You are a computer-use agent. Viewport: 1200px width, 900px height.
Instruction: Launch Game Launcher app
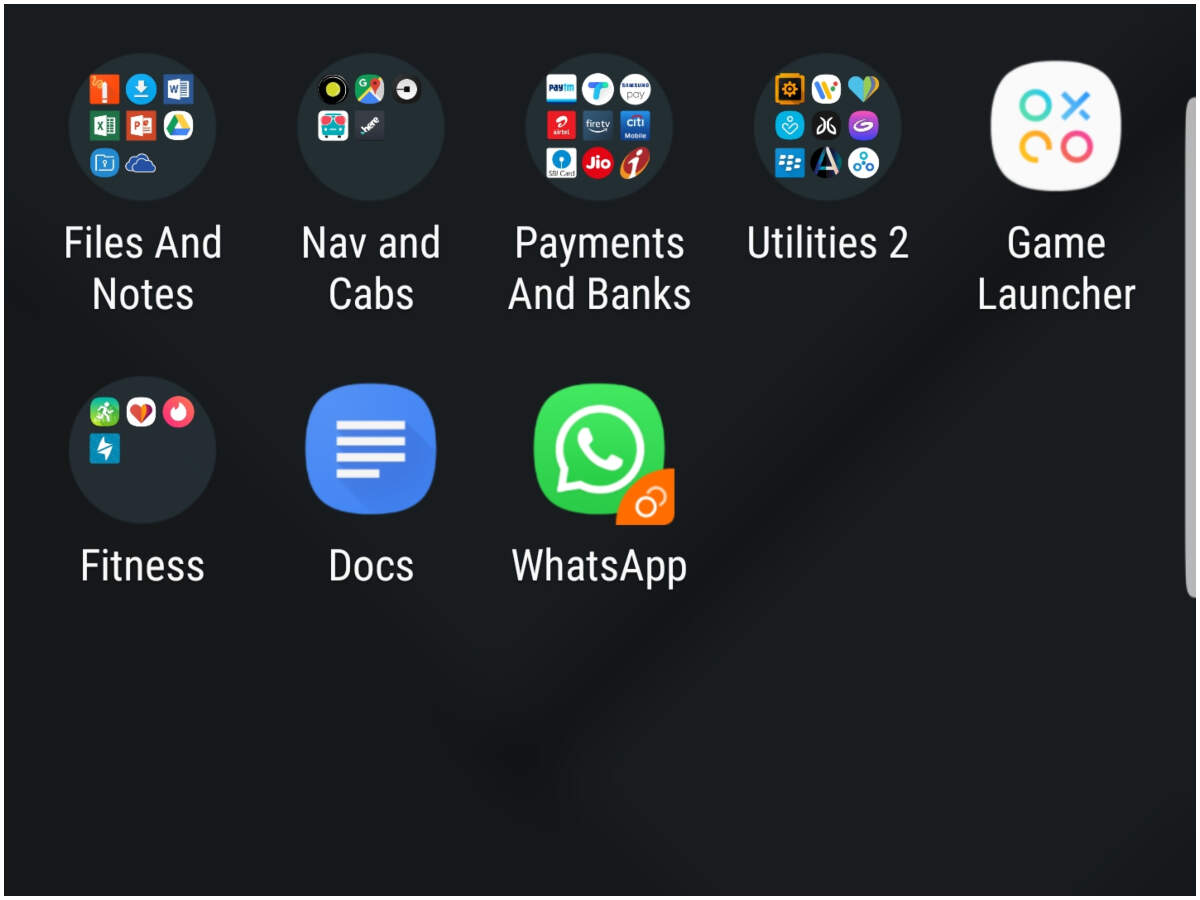click(x=1056, y=127)
